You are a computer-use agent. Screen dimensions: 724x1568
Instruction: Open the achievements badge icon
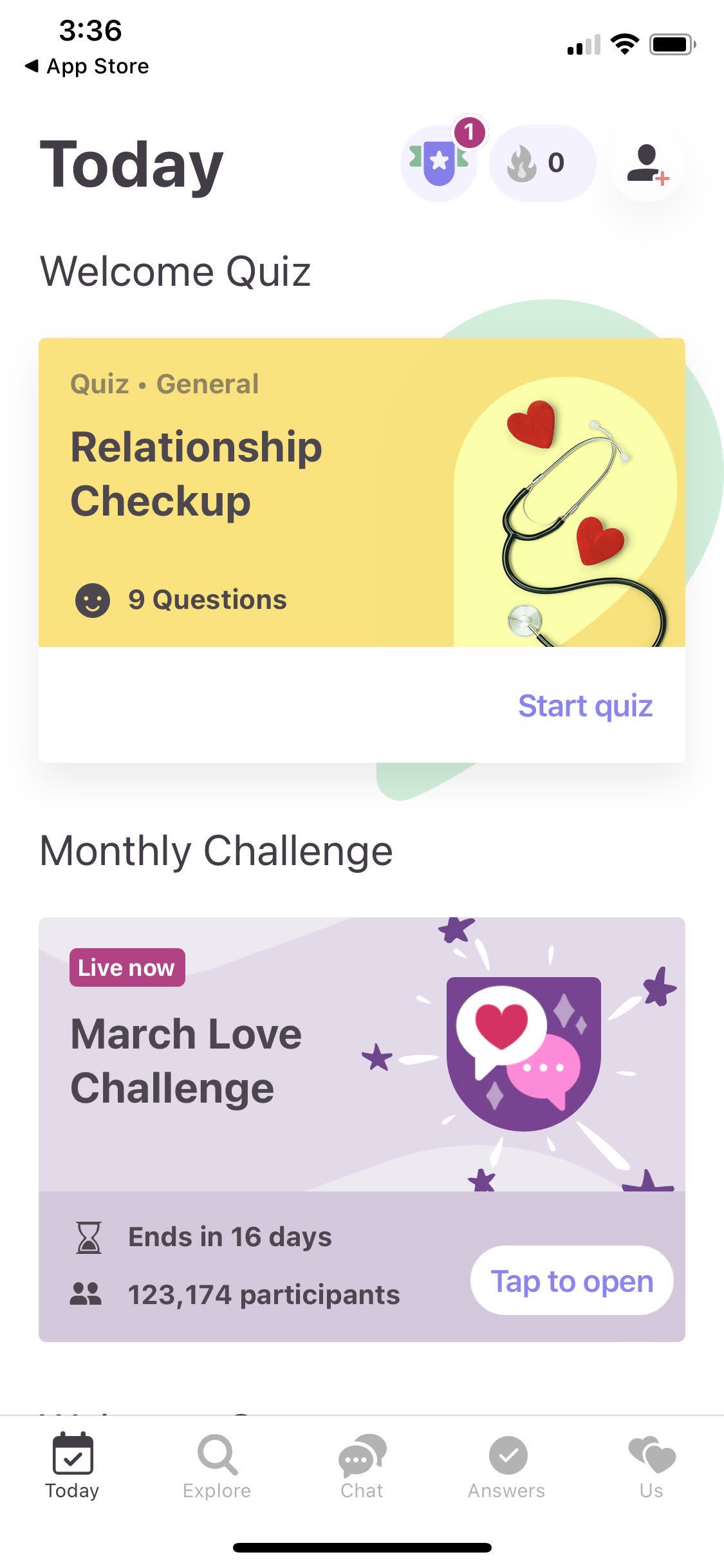(x=439, y=162)
